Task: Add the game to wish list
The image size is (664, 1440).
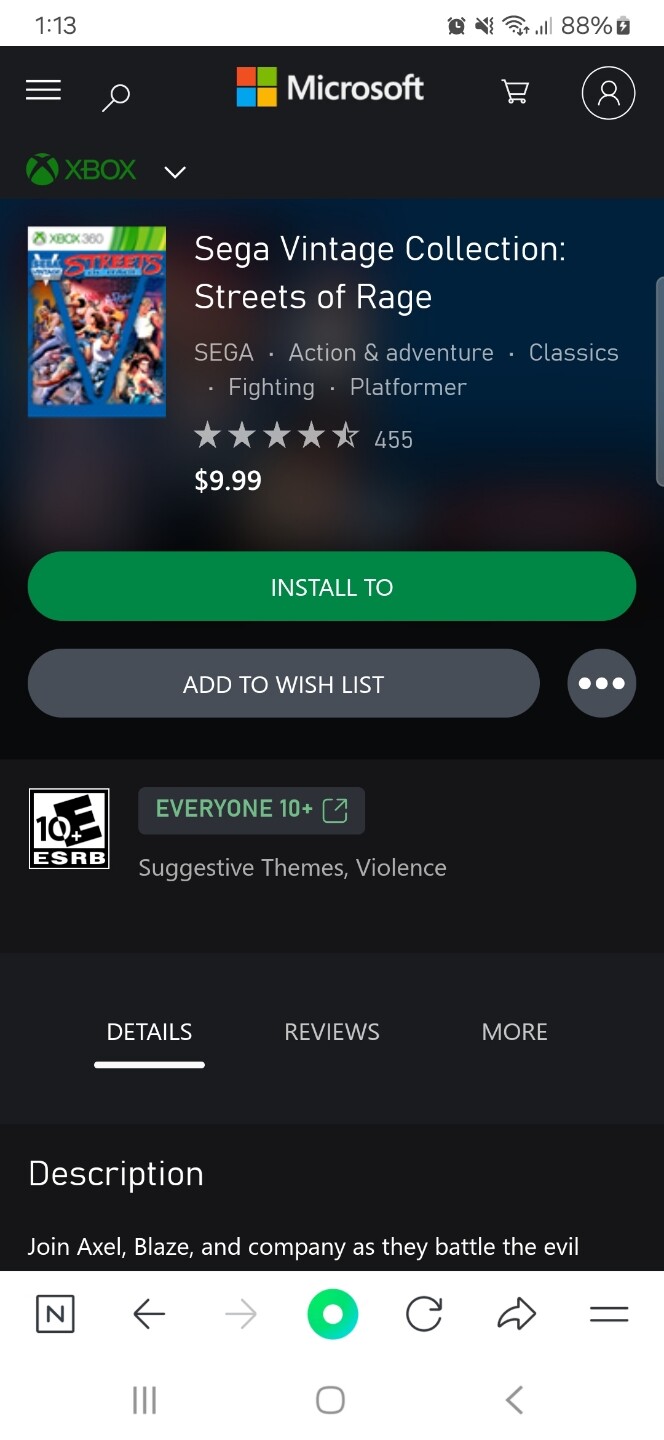Action: (283, 684)
